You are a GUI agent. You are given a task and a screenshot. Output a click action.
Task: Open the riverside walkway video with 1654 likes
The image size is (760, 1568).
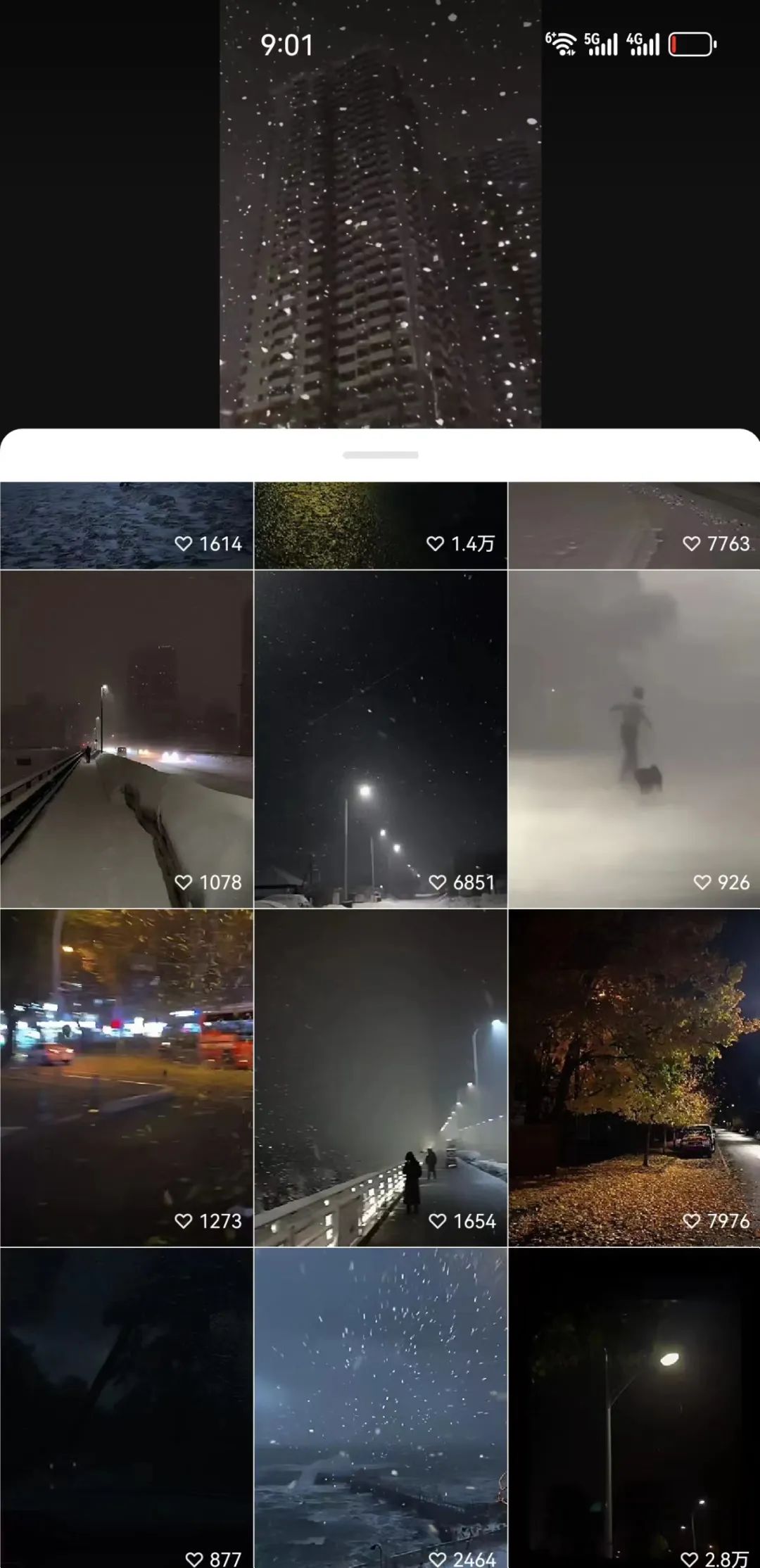click(x=380, y=1077)
